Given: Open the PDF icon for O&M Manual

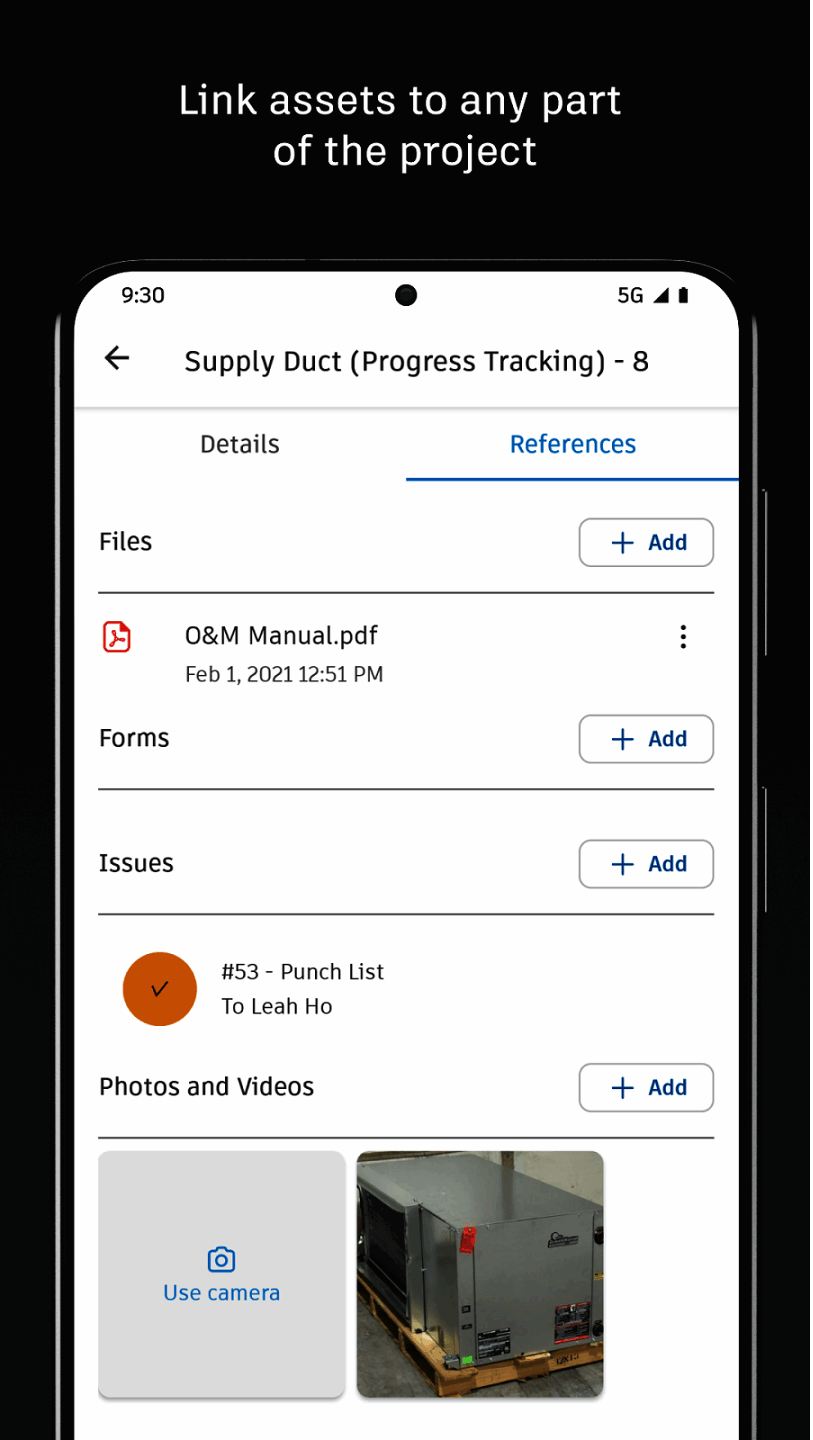Looking at the screenshot, I should [x=118, y=636].
